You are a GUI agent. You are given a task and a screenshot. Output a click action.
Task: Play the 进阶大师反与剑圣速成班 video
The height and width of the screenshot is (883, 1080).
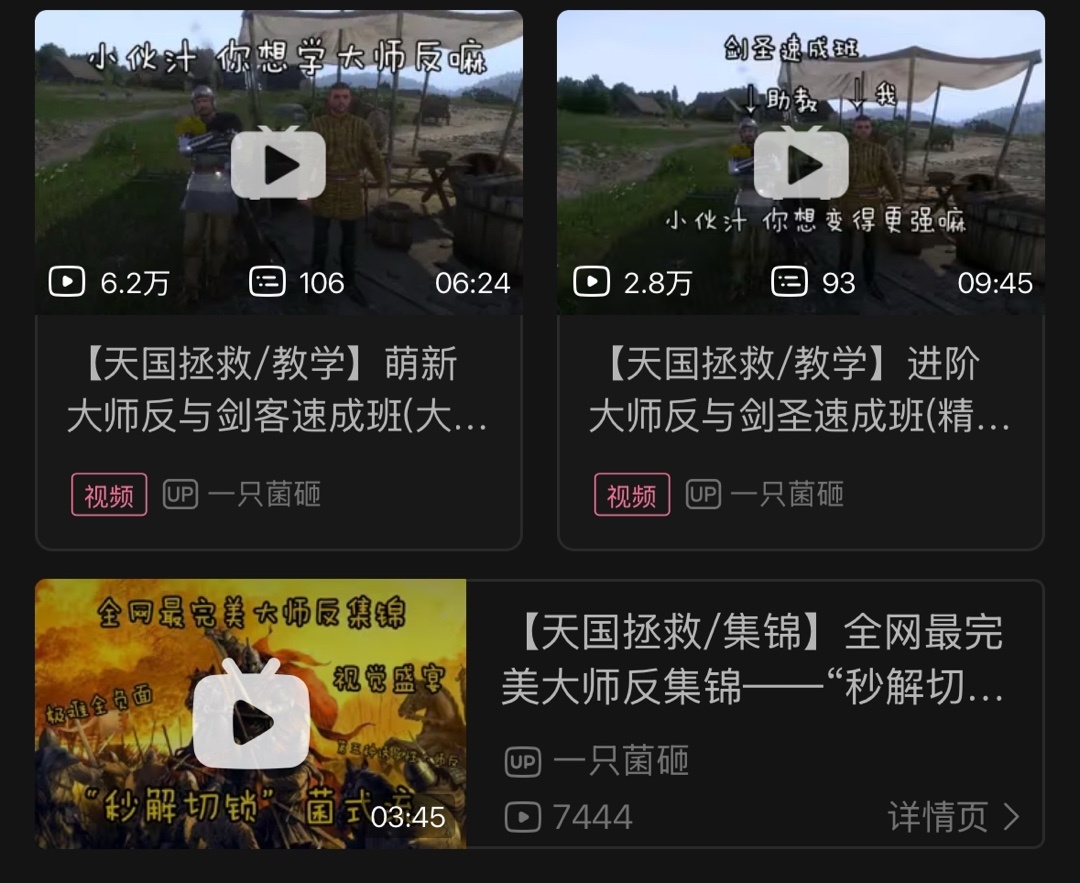(800, 164)
